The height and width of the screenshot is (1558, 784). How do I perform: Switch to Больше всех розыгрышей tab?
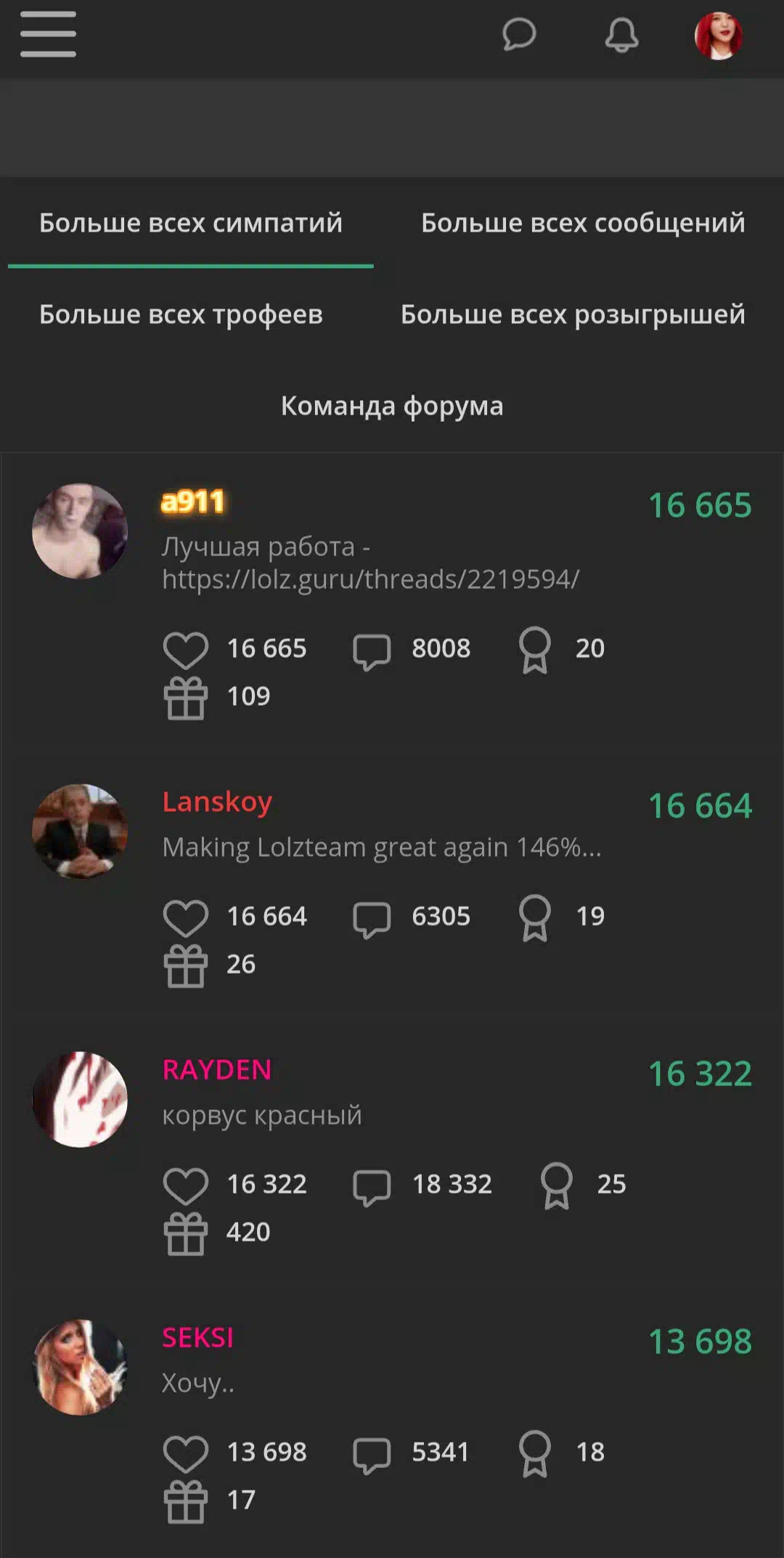coord(573,314)
